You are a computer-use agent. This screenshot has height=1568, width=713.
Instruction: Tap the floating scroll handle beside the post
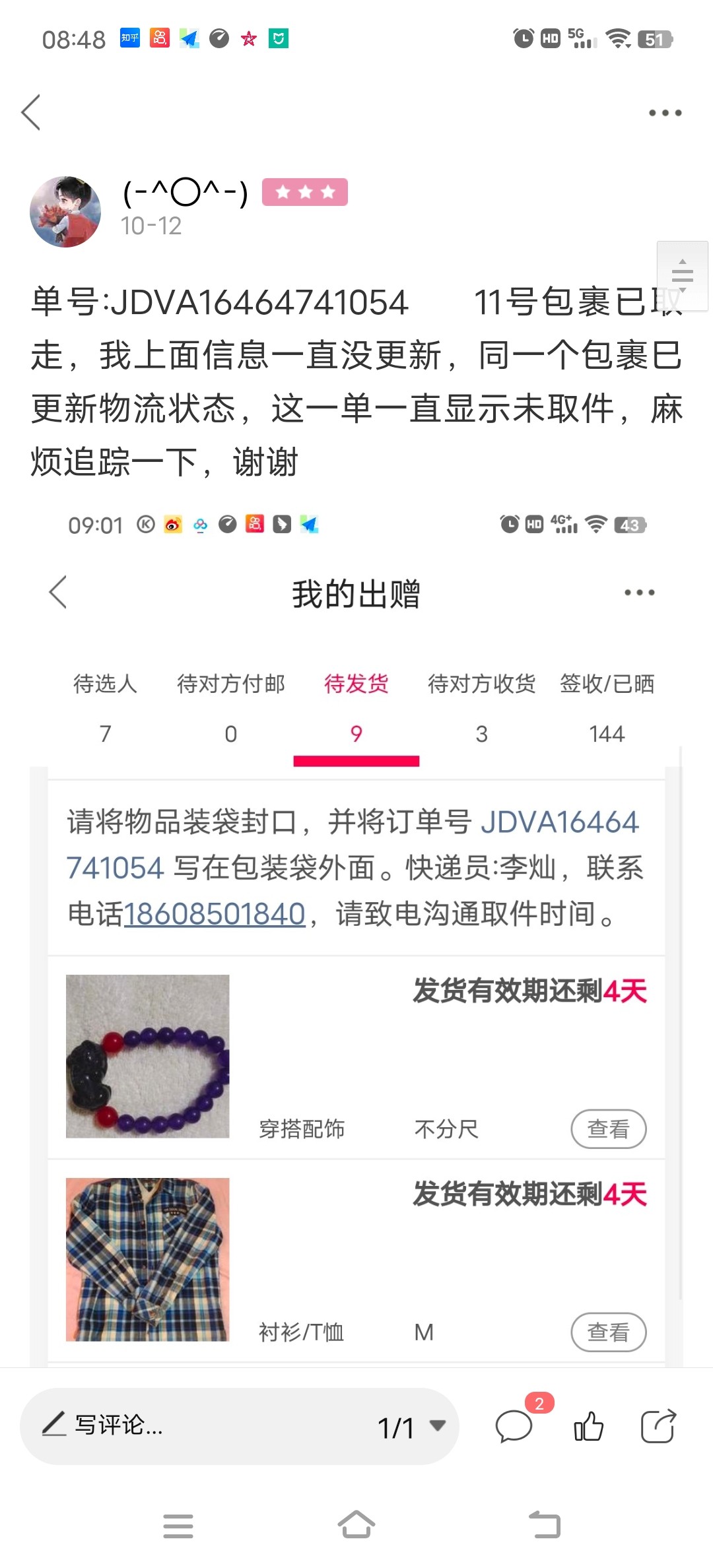point(682,275)
